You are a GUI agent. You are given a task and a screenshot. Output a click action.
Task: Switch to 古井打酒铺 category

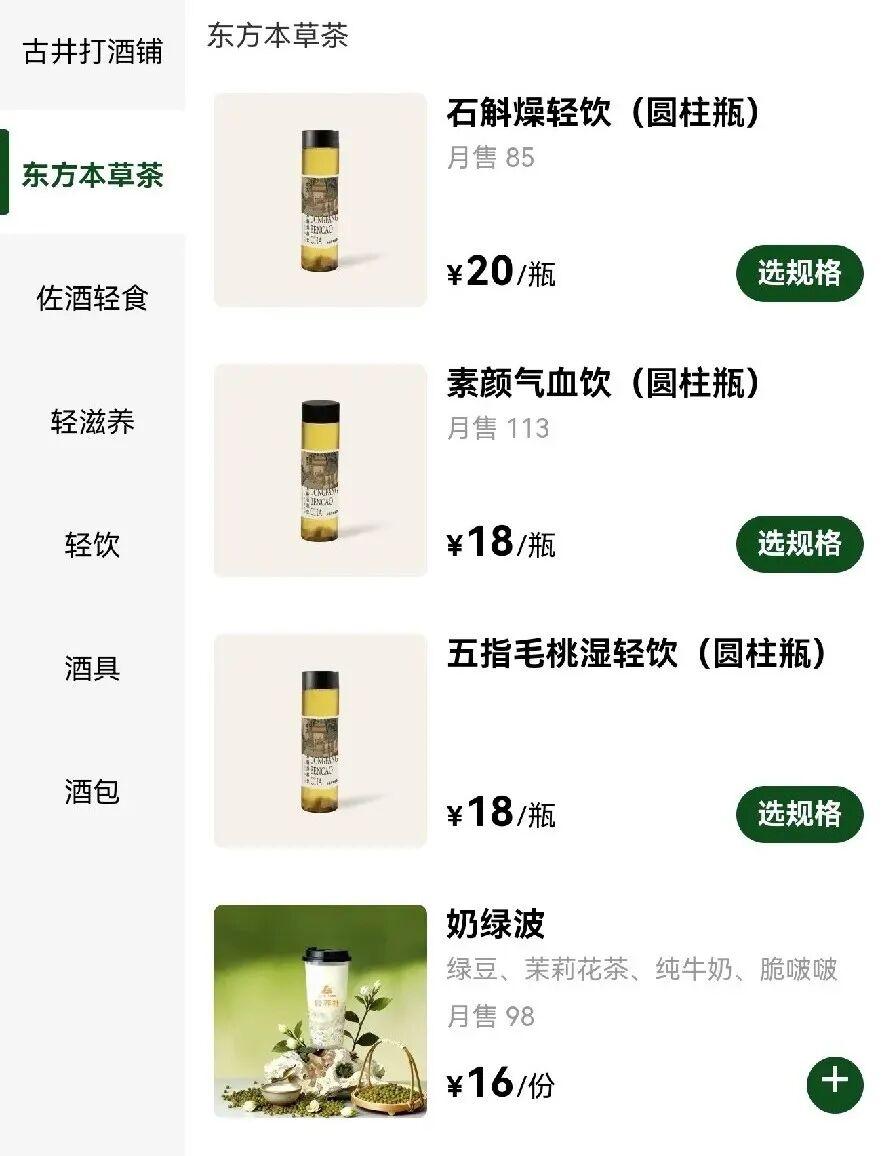pos(92,52)
